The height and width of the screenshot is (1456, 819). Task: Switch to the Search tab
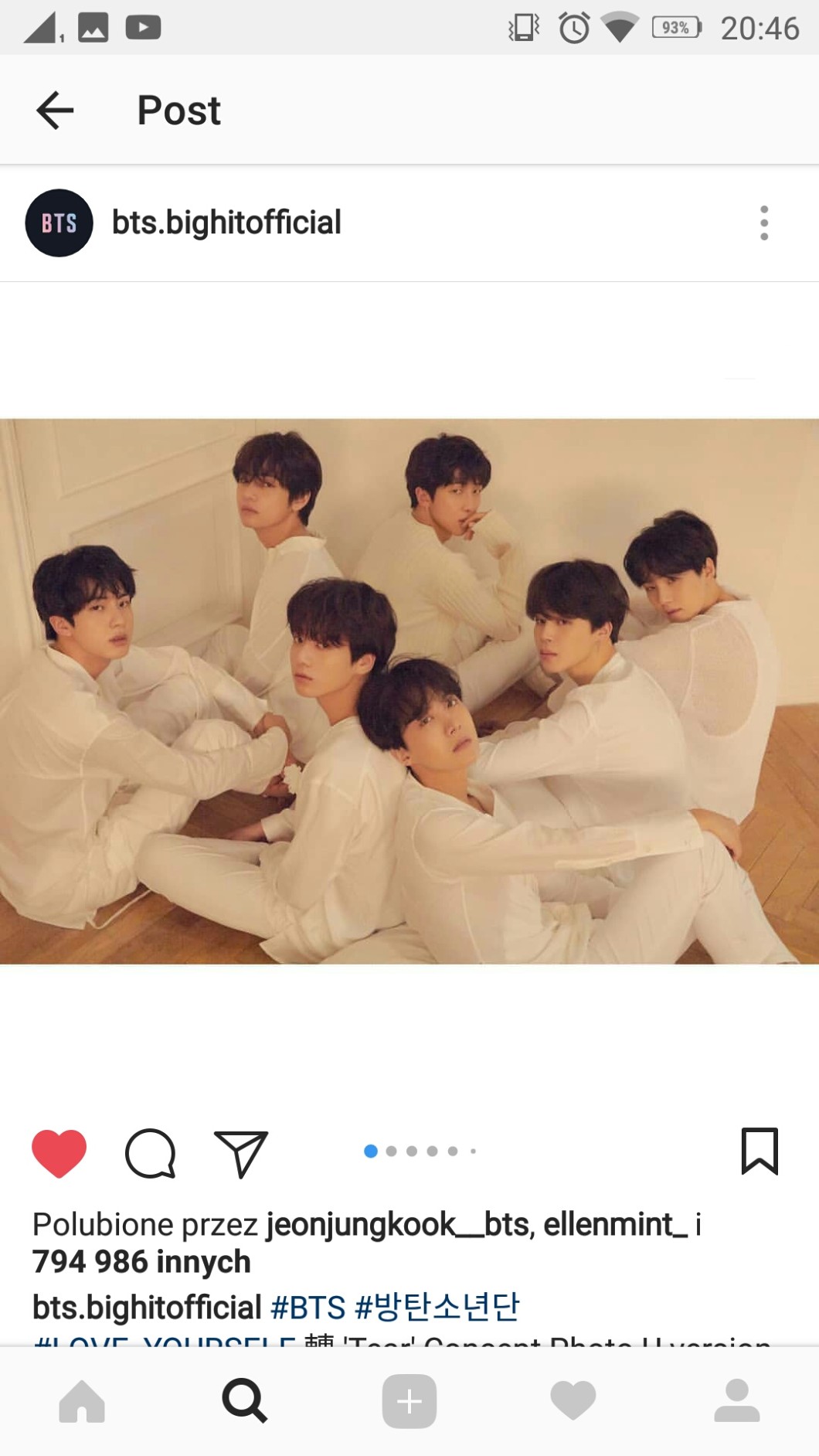245,1401
